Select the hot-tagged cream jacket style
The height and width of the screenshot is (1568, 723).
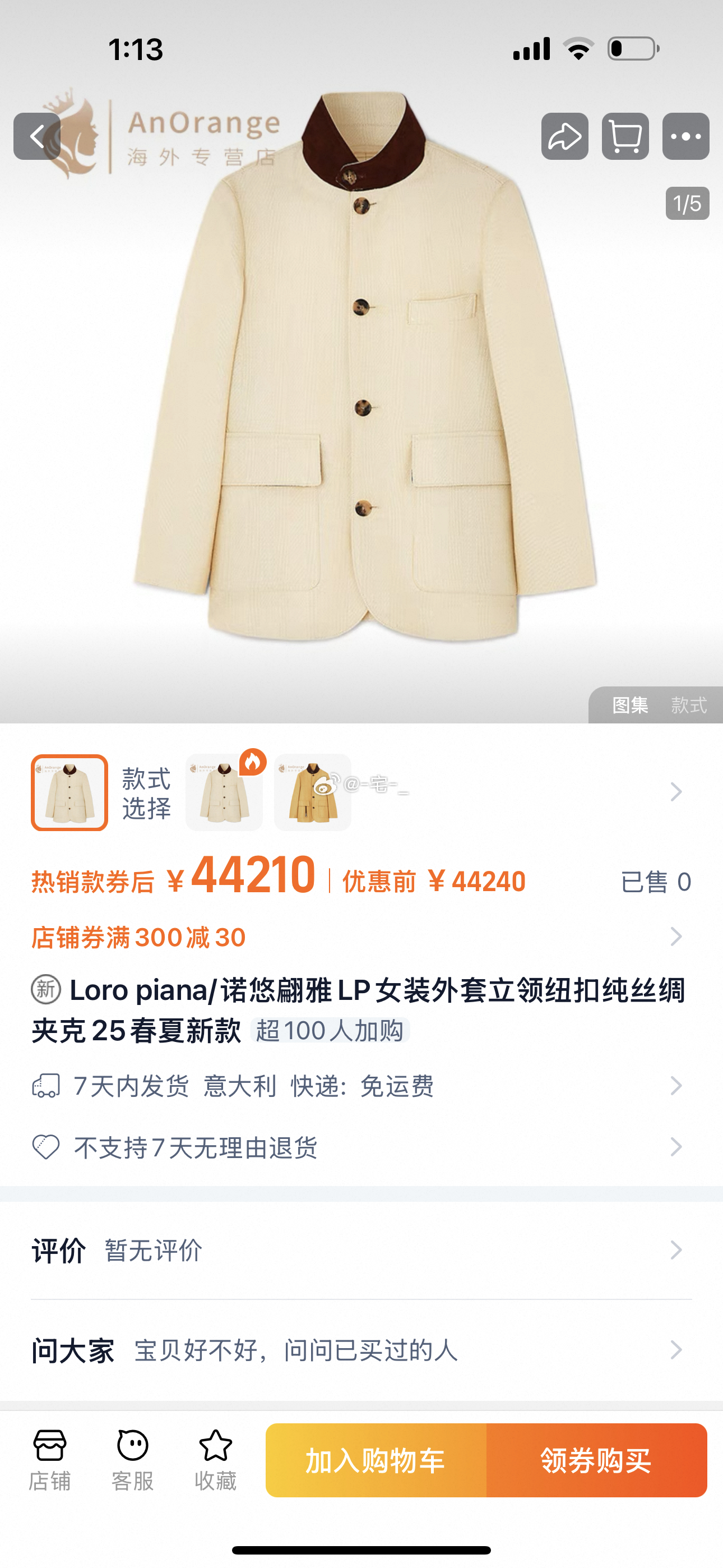coord(224,792)
